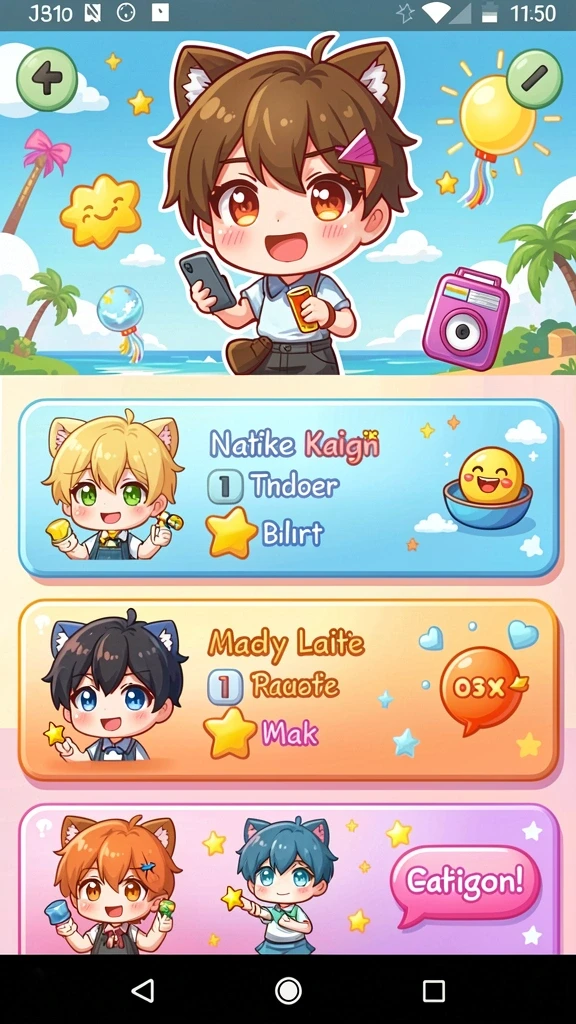
Task: Tap the system back button
Action: [x=144, y=990]
